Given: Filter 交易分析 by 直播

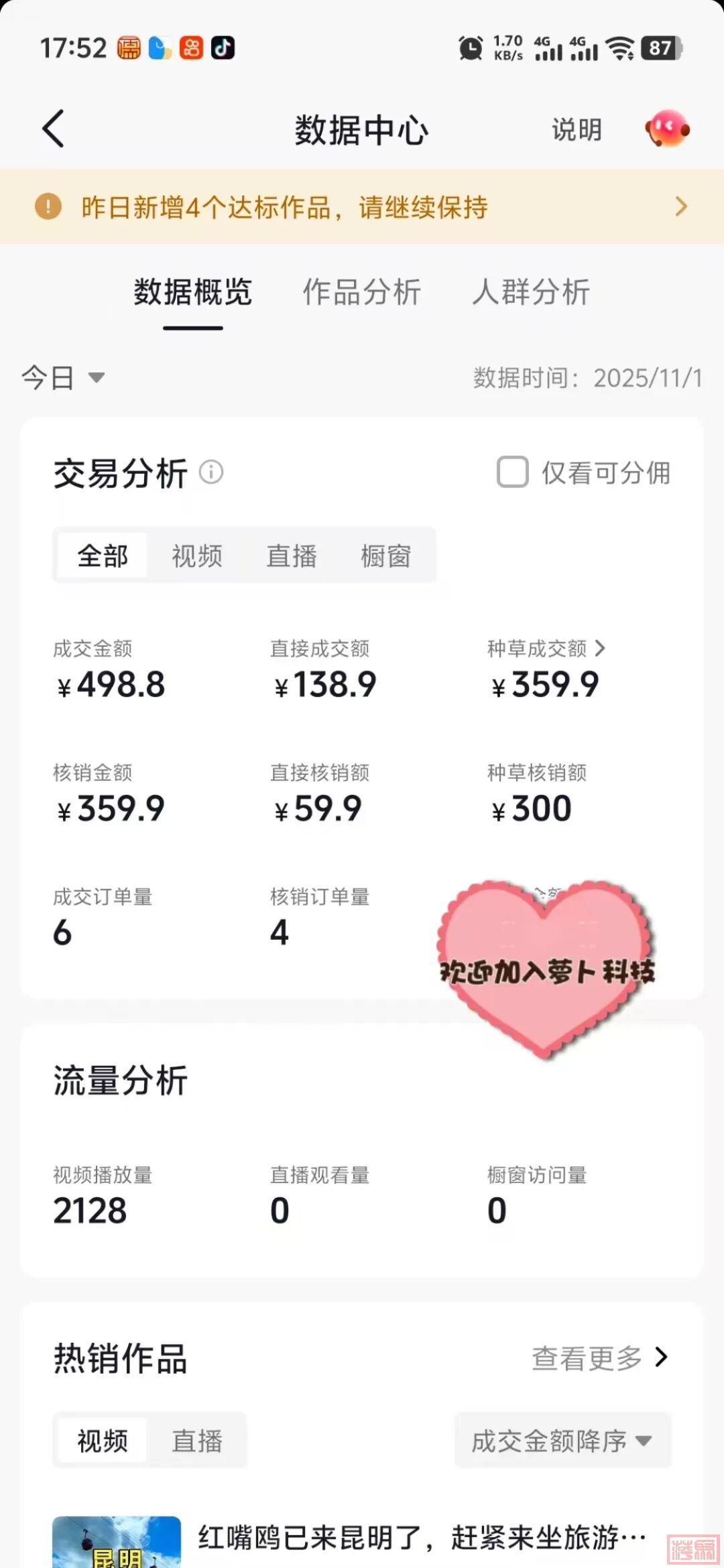Looking at the screenshot, I should coord(292,556).
